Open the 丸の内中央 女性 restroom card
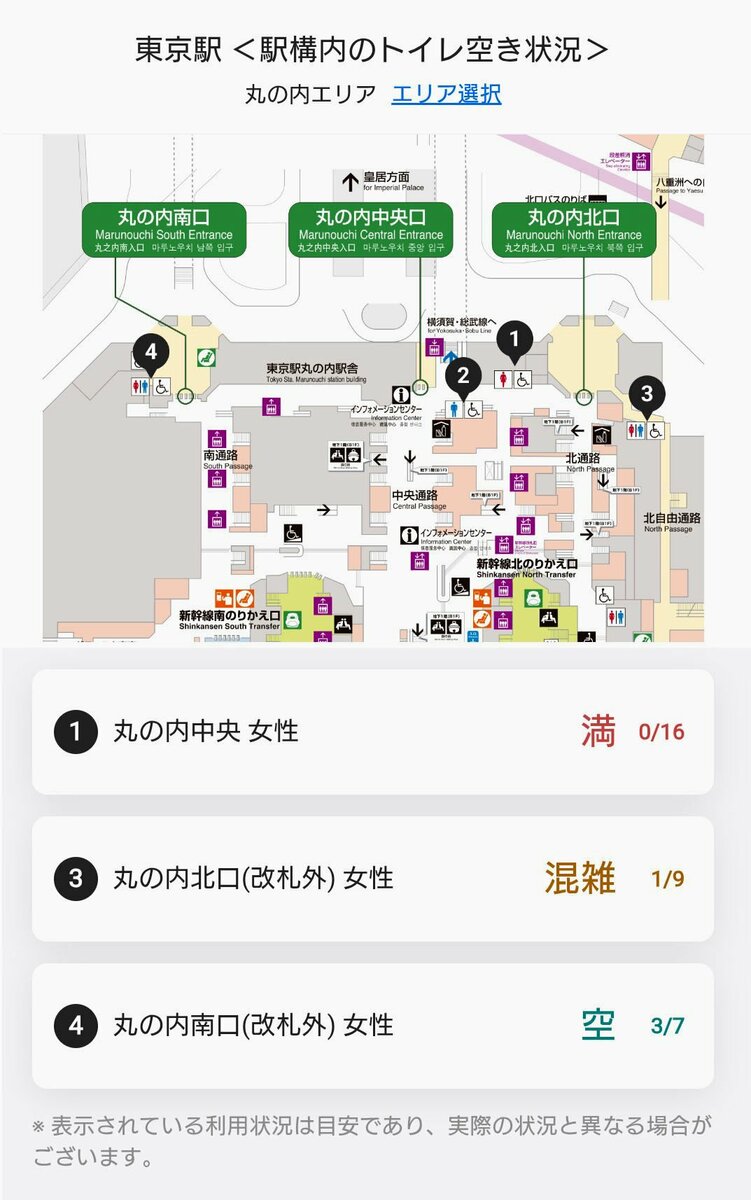The image size is (751, 1200). click(x=373, y=732)
